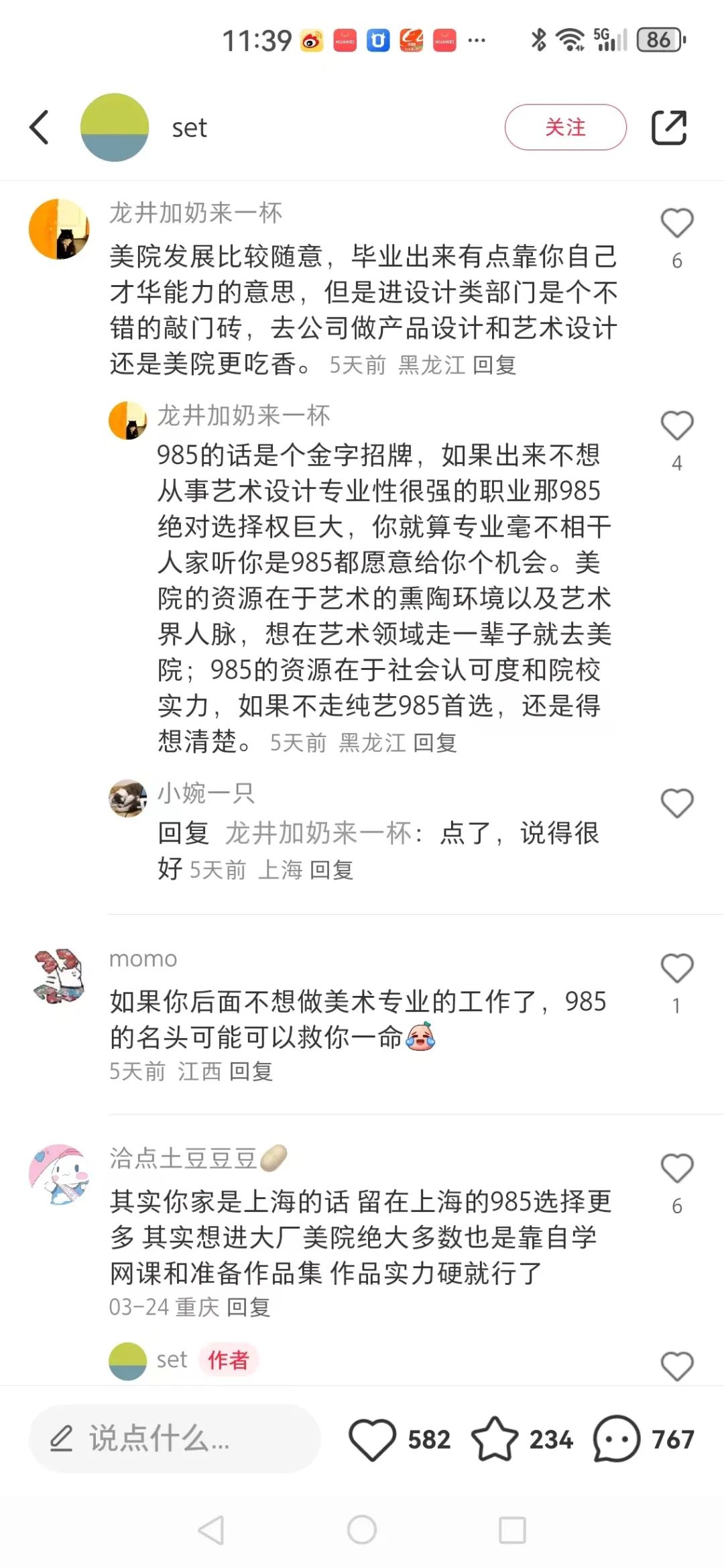This screenshot has width=724, height=1568.
Task: Tap the system home button
Action: (x=362, y=1530)
